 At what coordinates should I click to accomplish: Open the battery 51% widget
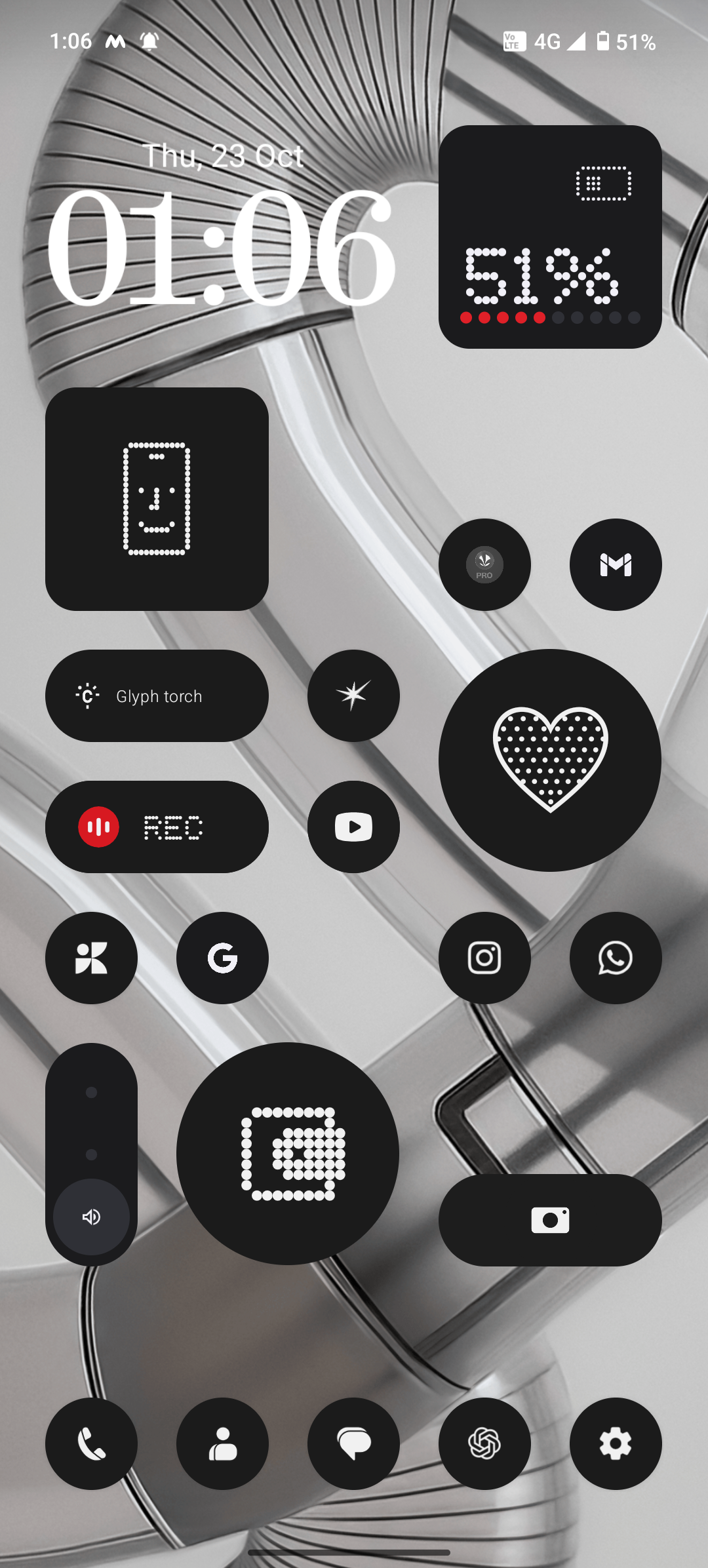click(x=550, y=237)
